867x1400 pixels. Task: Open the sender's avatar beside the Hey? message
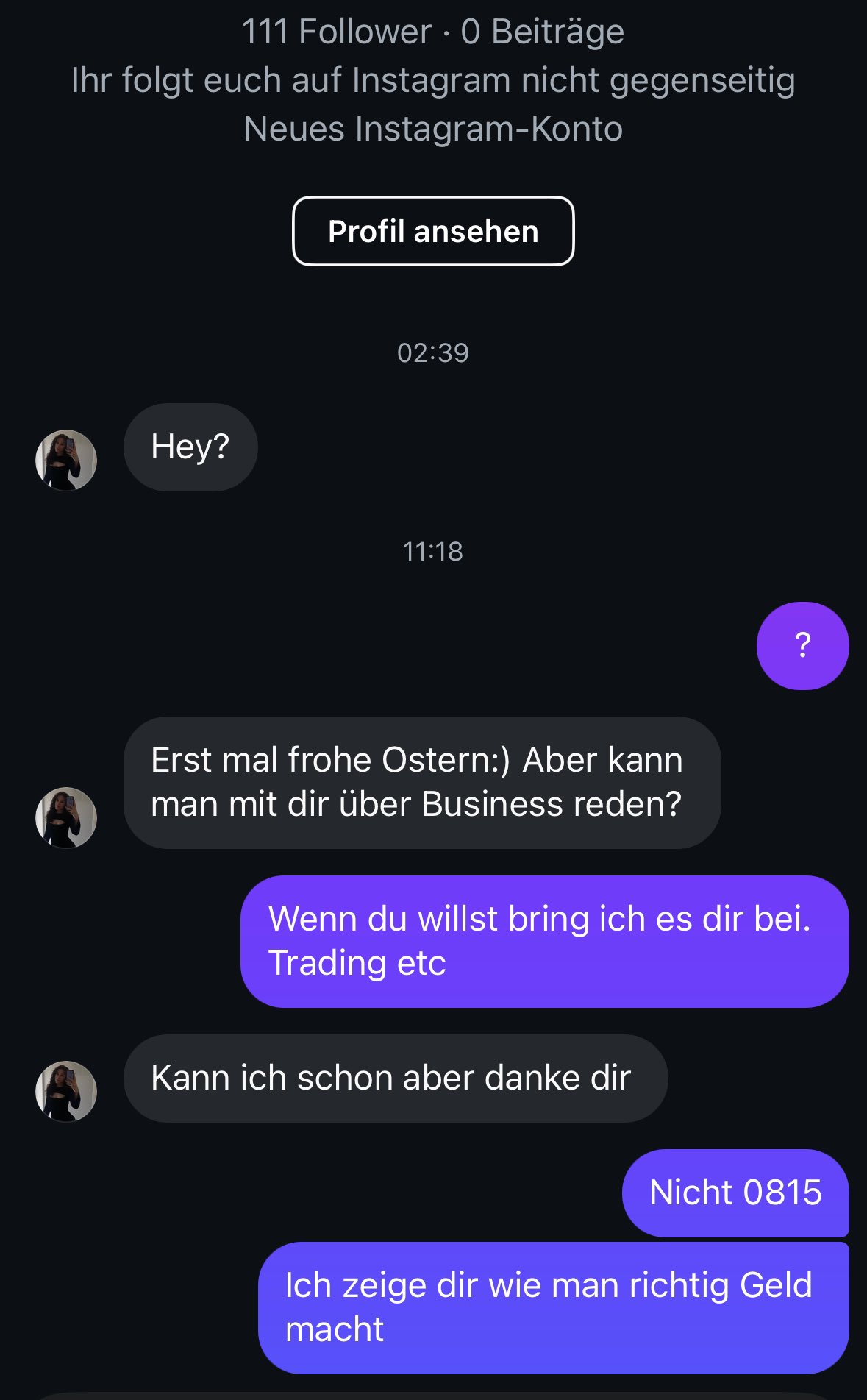(x=66, y=460)
